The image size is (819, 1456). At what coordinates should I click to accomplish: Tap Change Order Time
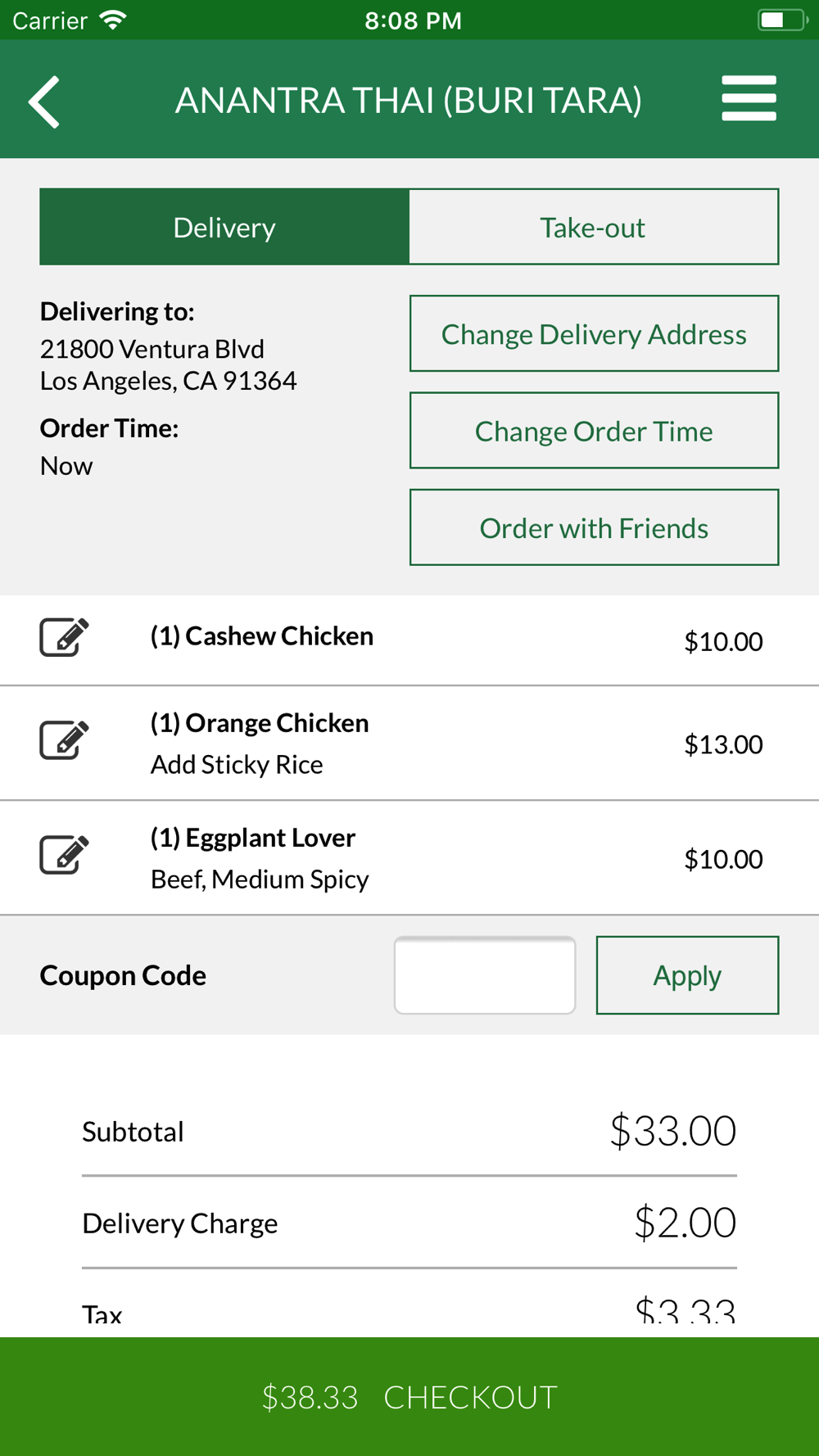pos(594,431)
